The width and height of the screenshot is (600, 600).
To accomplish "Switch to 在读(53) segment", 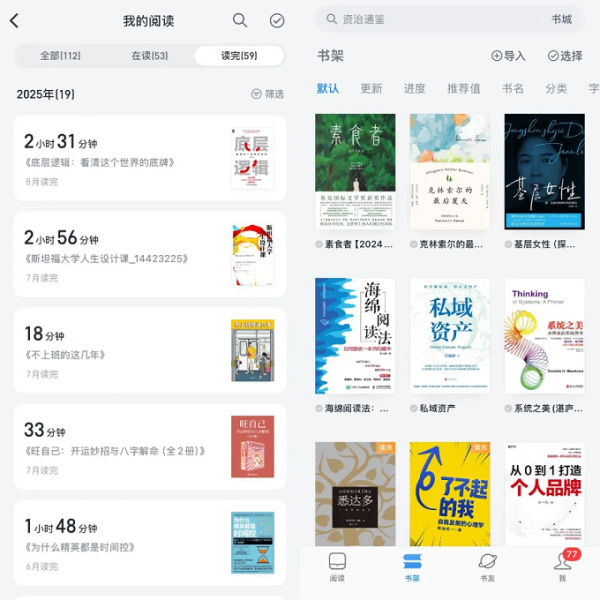I will tap(150, 56).
